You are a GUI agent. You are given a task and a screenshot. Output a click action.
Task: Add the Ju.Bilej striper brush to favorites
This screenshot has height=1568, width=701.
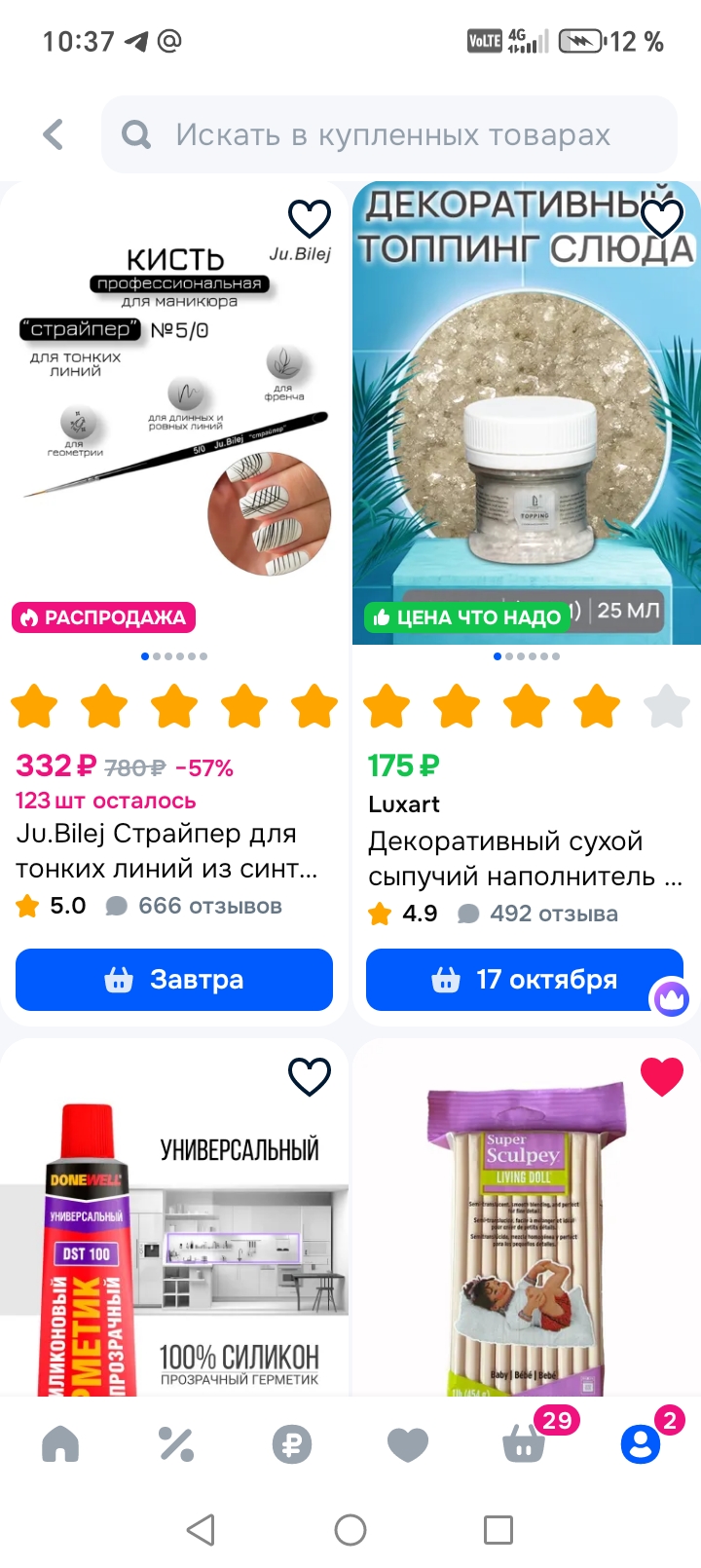click(310, 219)
